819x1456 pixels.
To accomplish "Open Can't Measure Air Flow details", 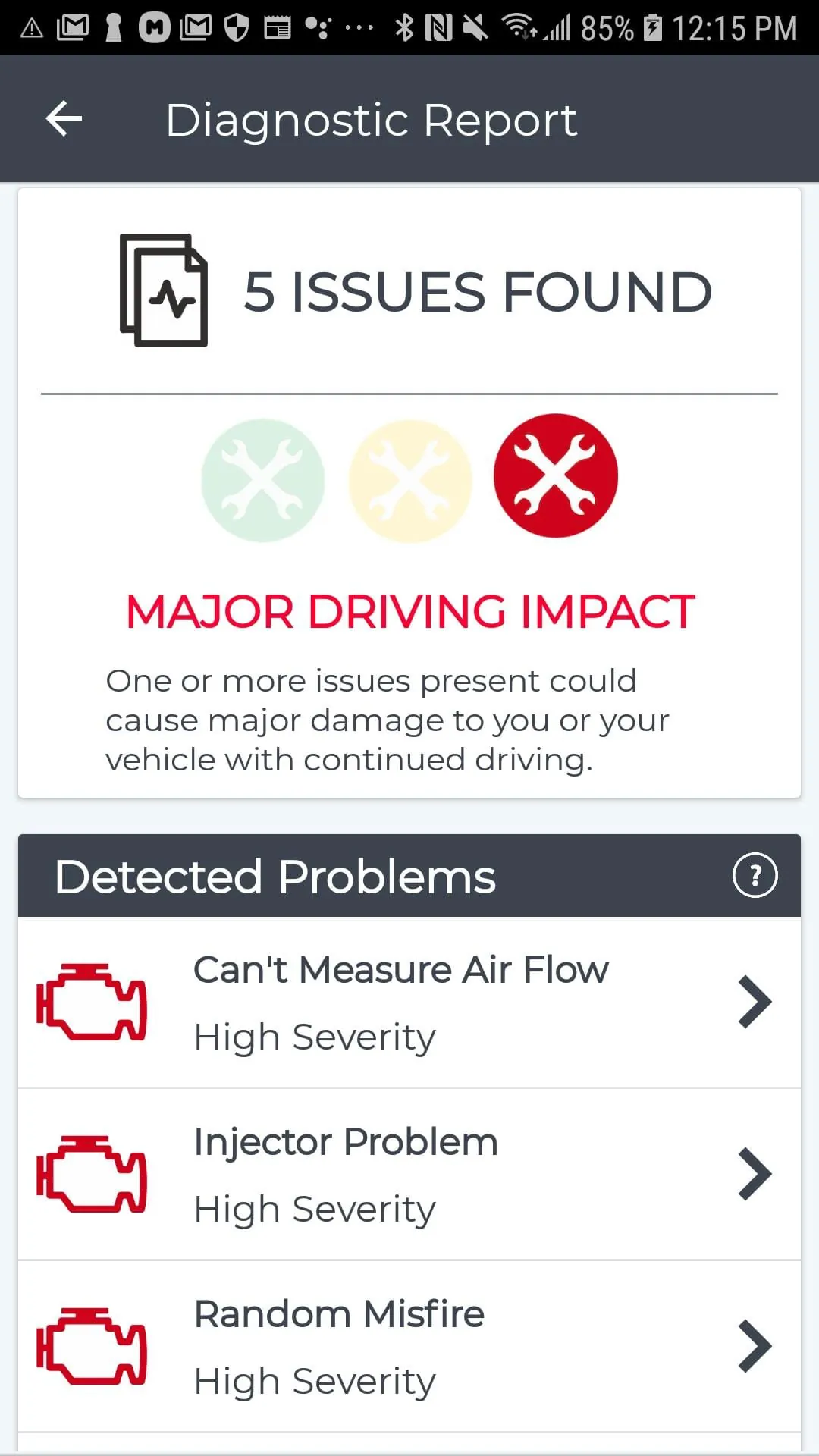I will point(409,1002).
